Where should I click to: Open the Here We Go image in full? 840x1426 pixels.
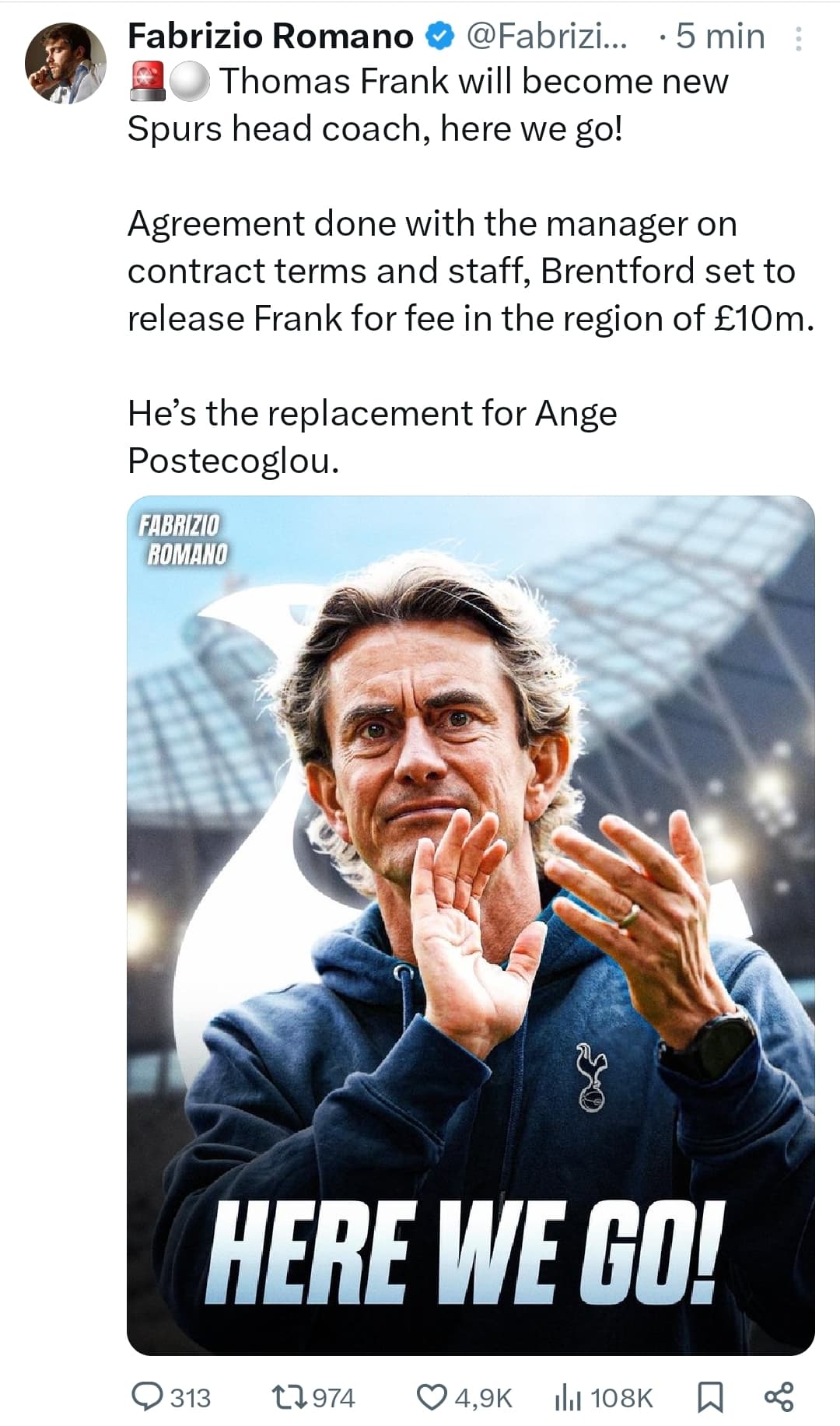click(471, 925)
